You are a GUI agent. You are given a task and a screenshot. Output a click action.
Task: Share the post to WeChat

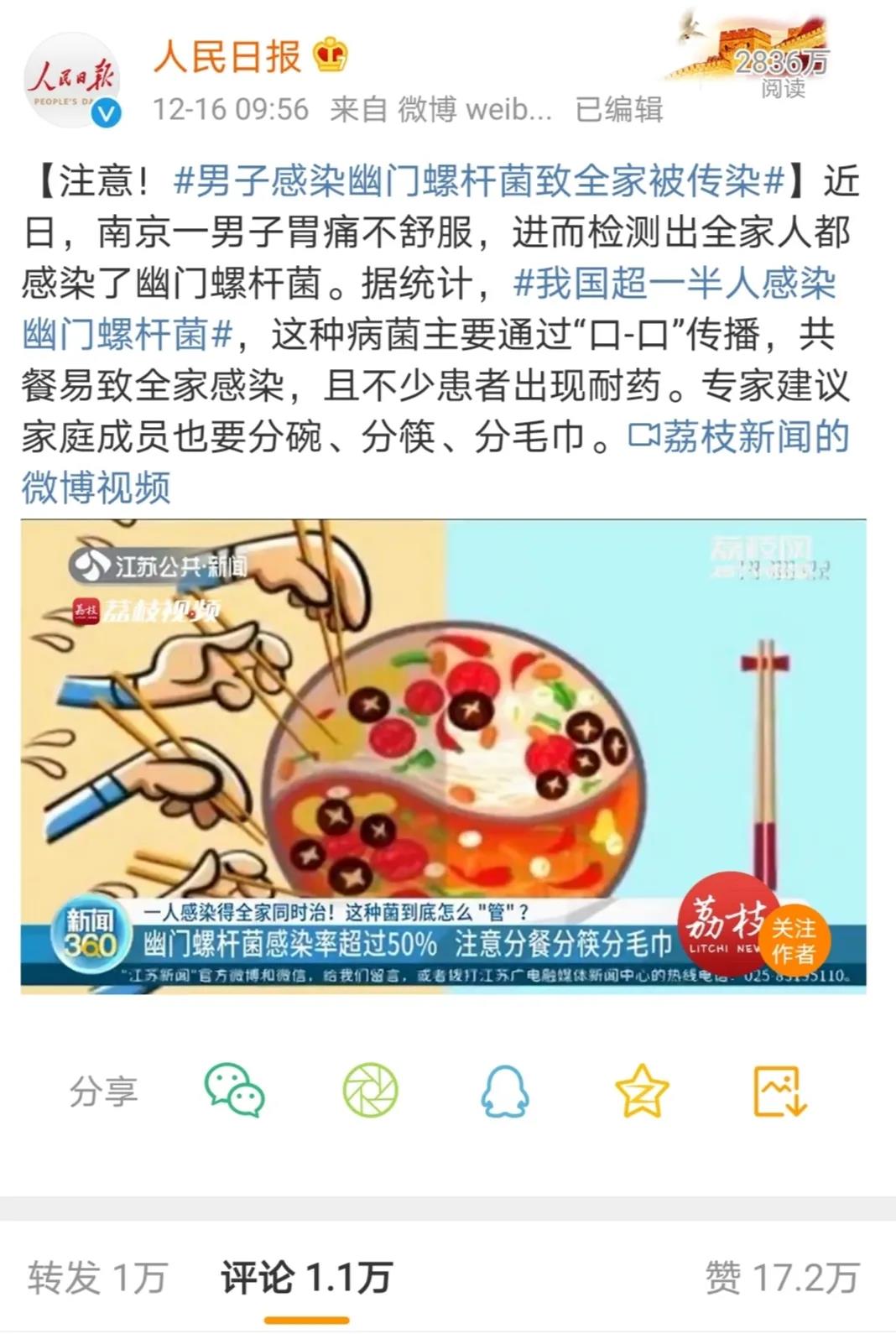click(x=235, y=1091)
